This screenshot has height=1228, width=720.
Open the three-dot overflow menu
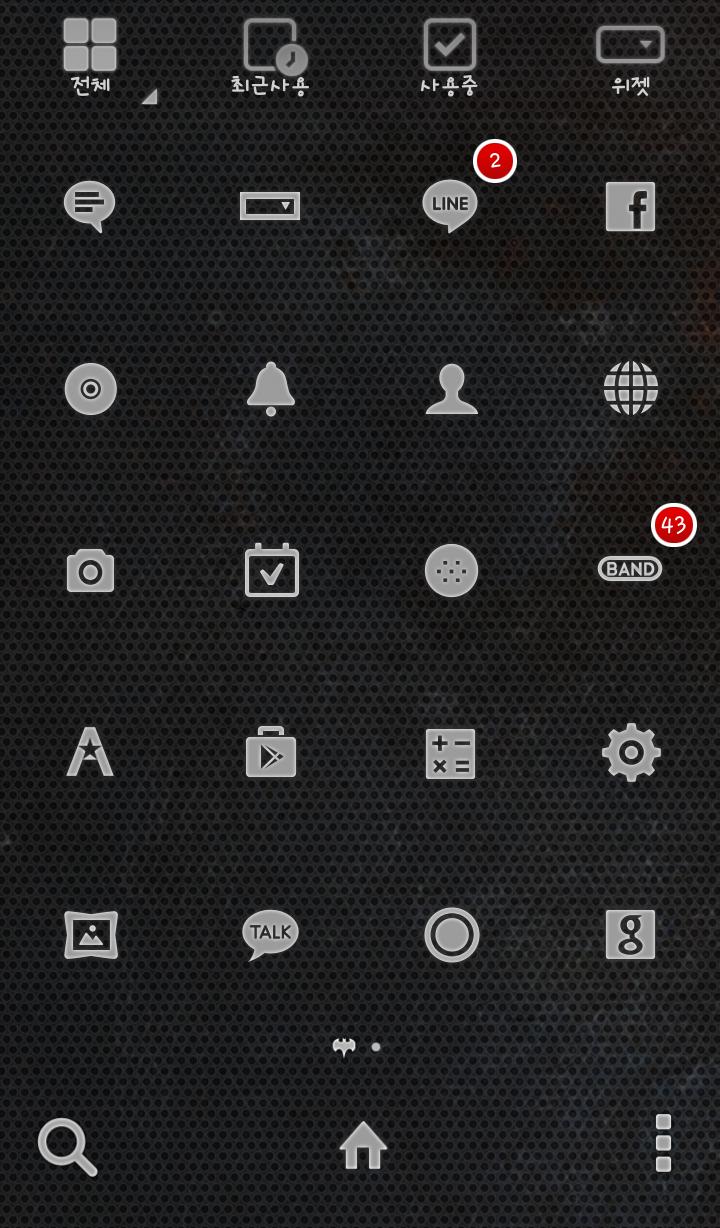(663, 1143)
